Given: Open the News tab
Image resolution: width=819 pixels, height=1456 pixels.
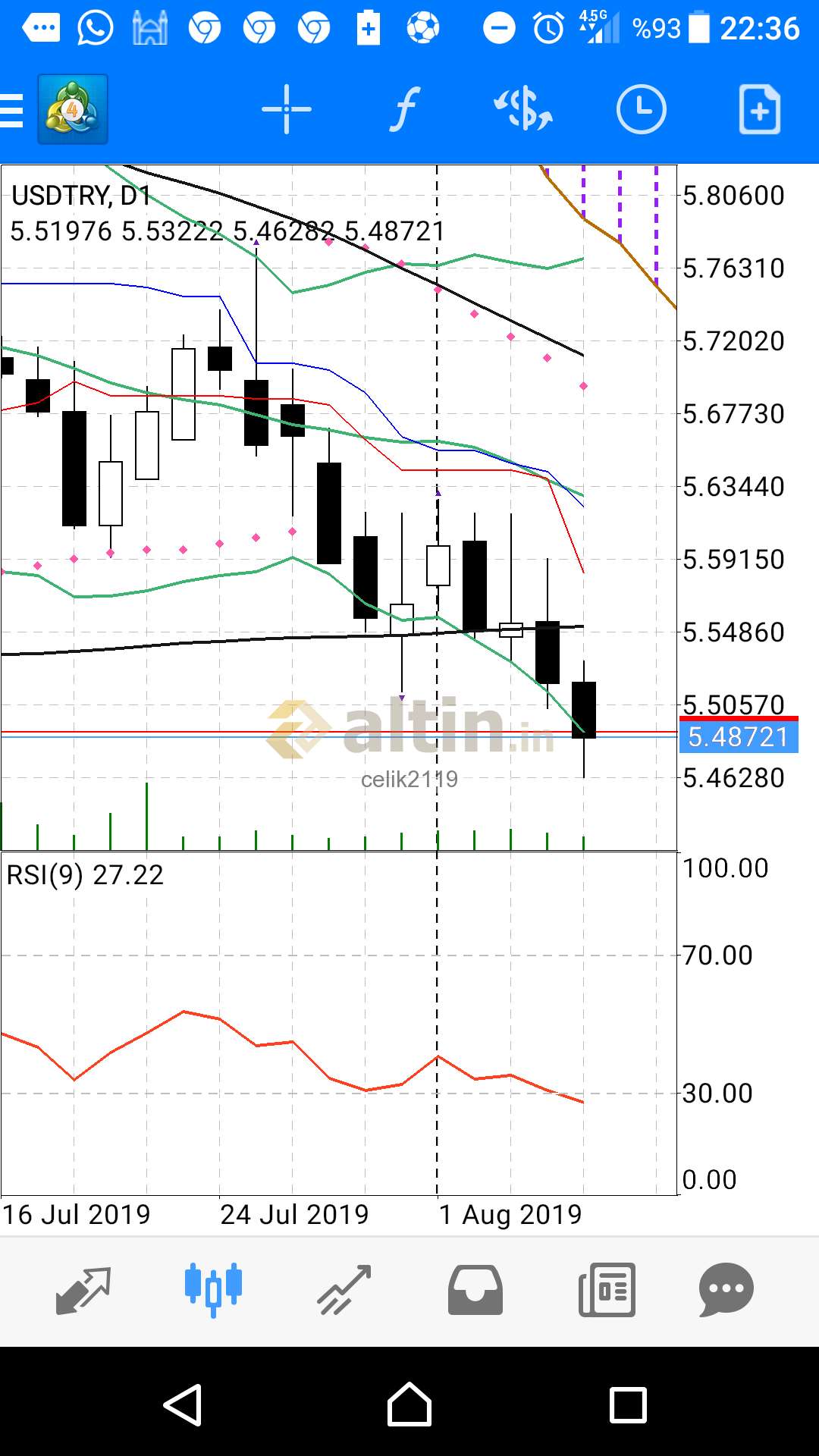Looking at the screenshot, I should click(607, 1290).
